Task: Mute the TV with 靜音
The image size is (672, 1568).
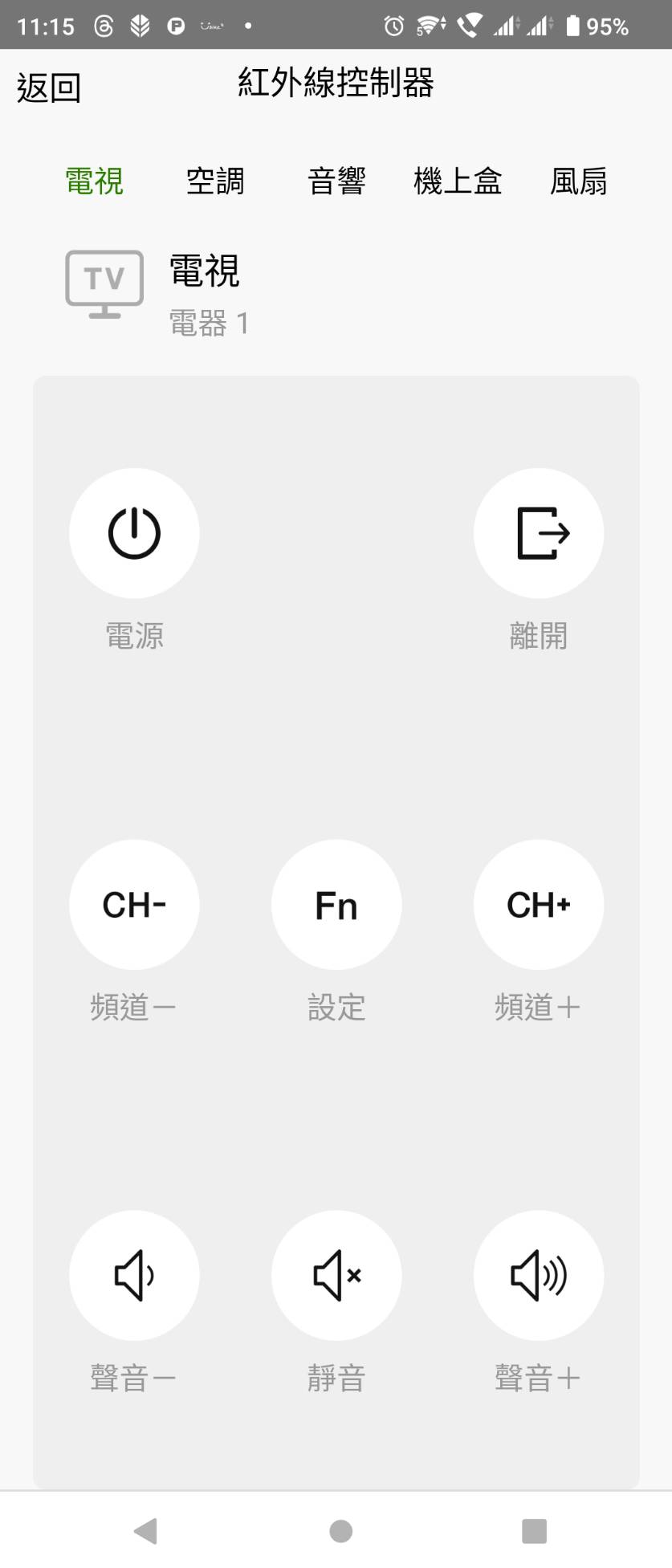Action: point(336,1275)
